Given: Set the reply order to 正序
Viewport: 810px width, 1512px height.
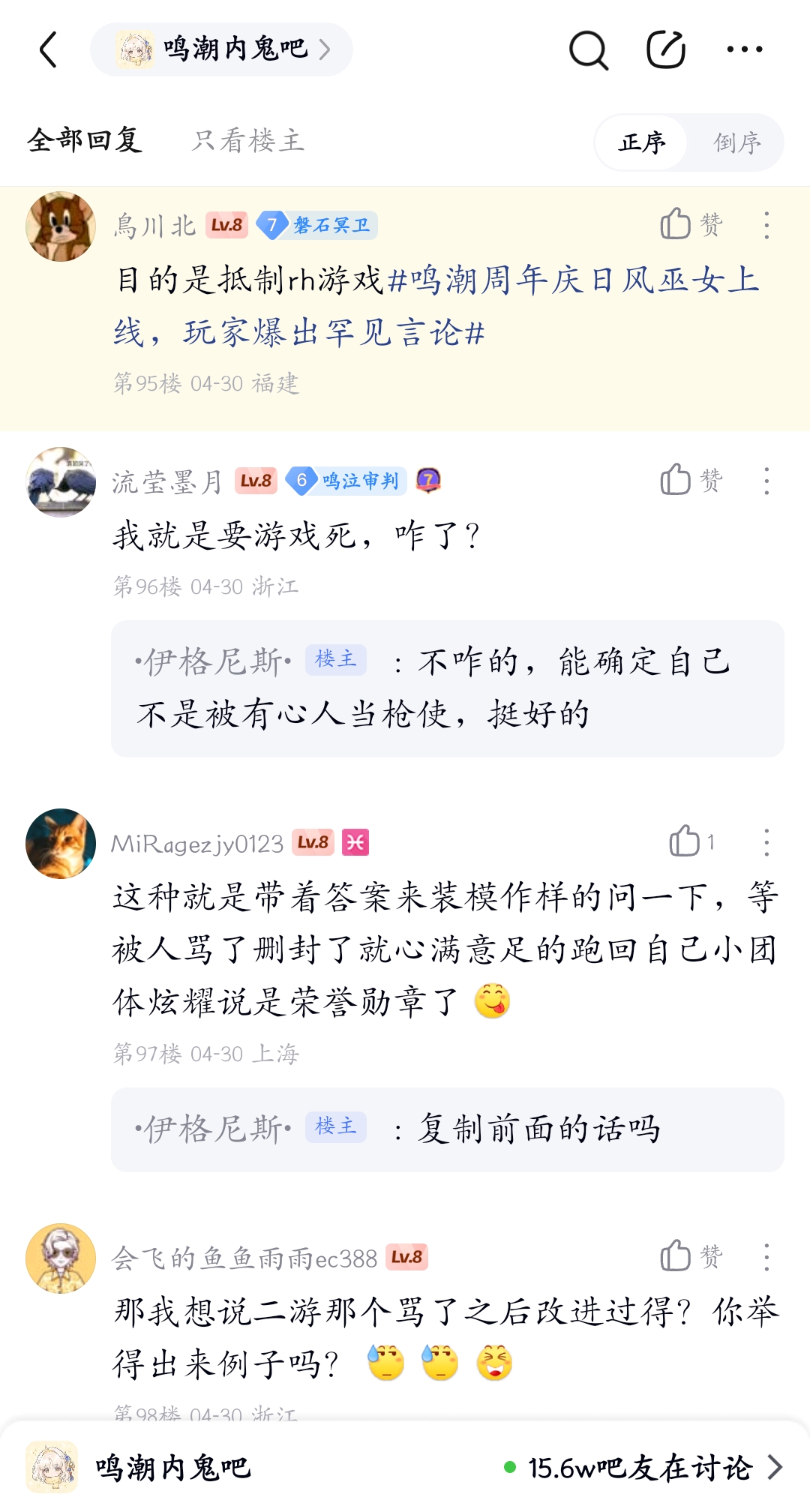Looking at the screenshot, I should click(642, 142).
